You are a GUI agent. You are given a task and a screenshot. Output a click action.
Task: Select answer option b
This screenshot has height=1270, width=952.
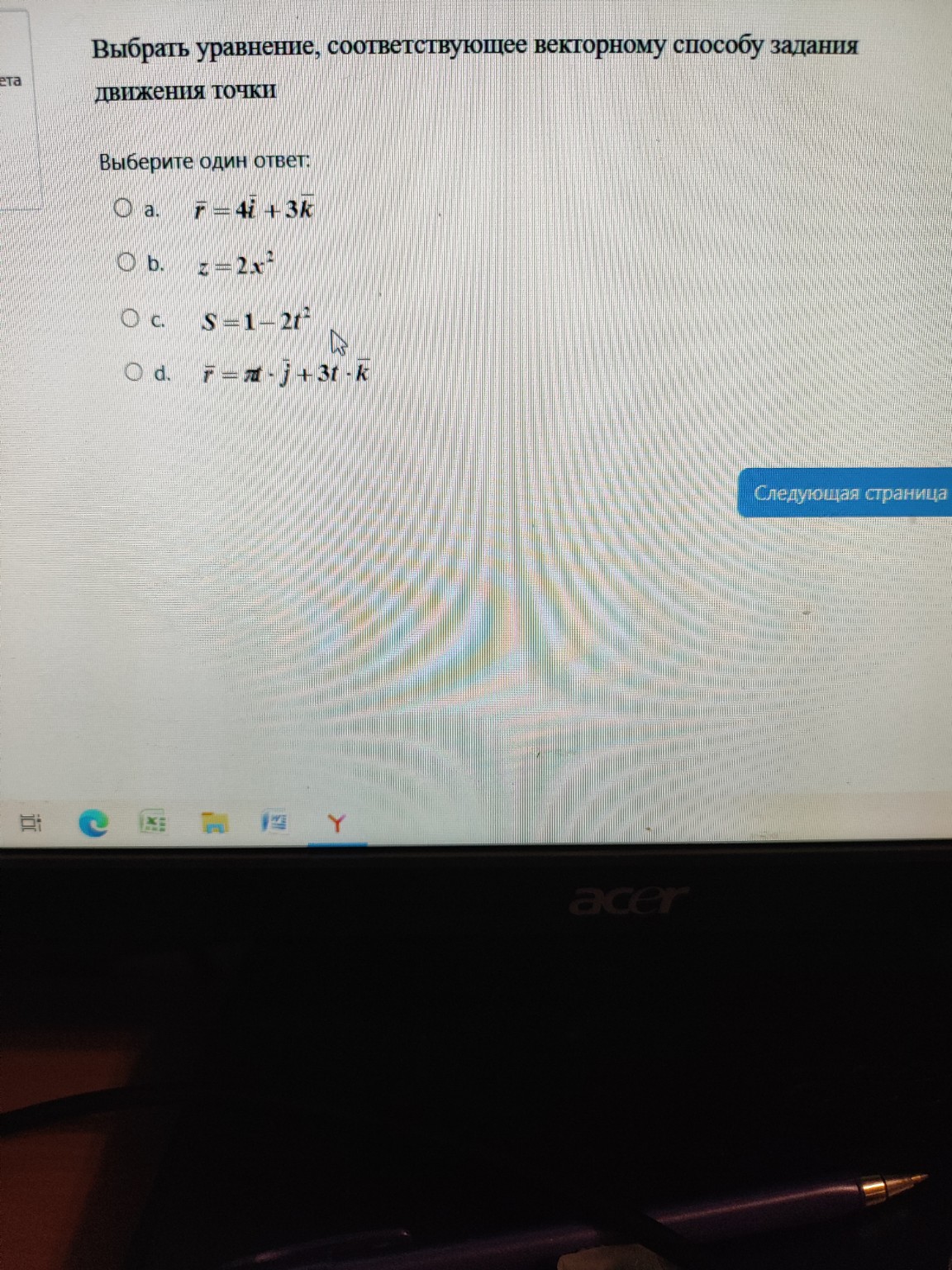pyautogui.click(x=126, y=263)
